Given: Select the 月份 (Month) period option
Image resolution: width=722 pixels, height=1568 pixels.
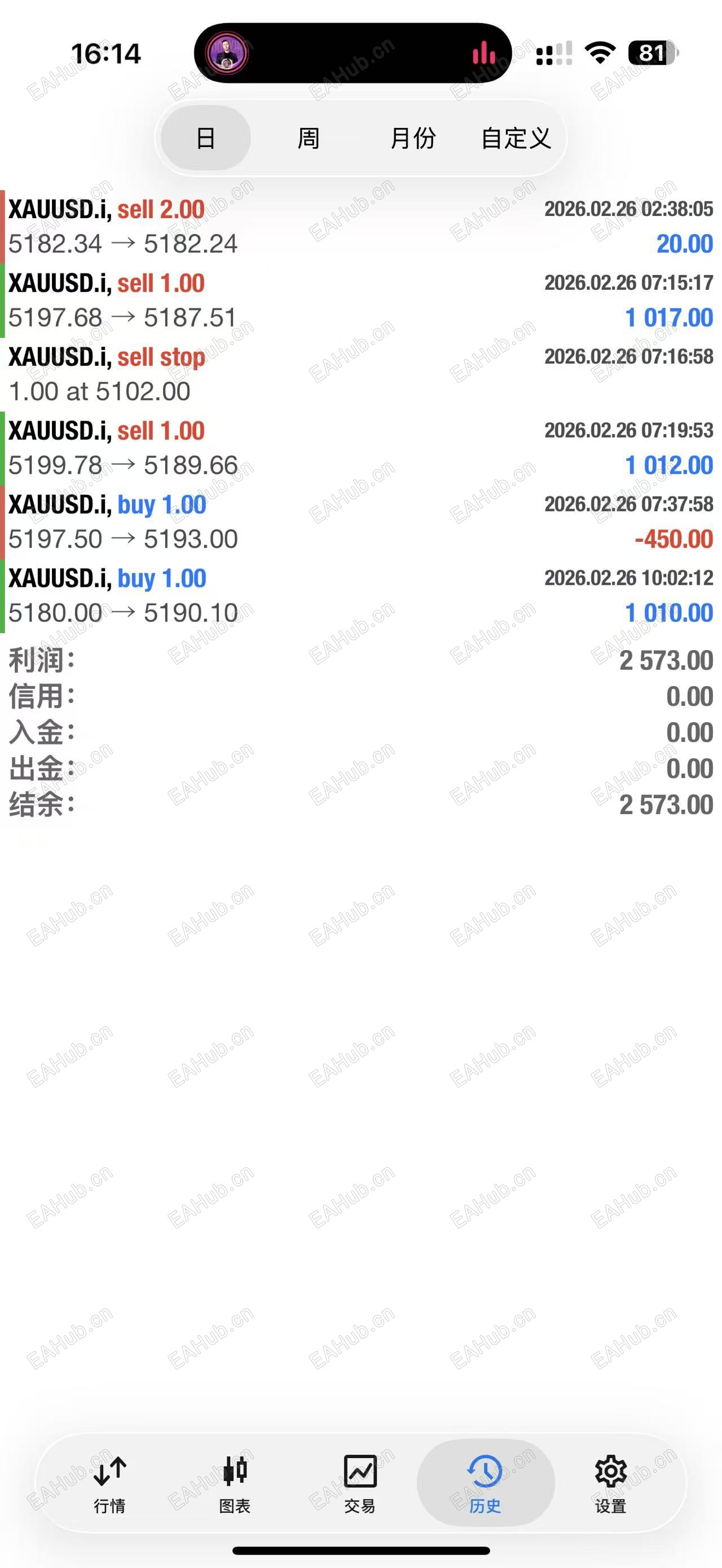Looking at the screenshot, I should [x=413, y=138].
